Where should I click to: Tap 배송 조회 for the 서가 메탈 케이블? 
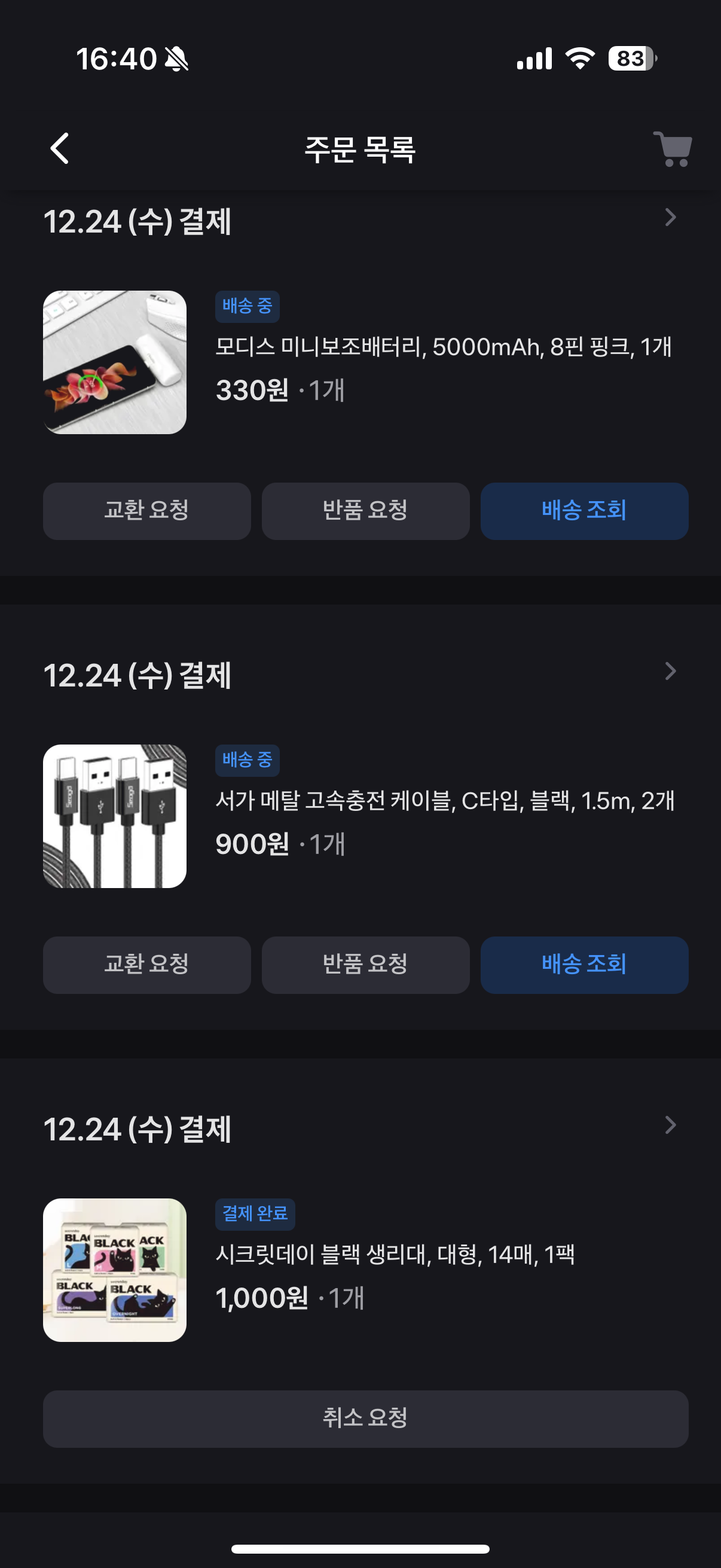click(583, 965)
